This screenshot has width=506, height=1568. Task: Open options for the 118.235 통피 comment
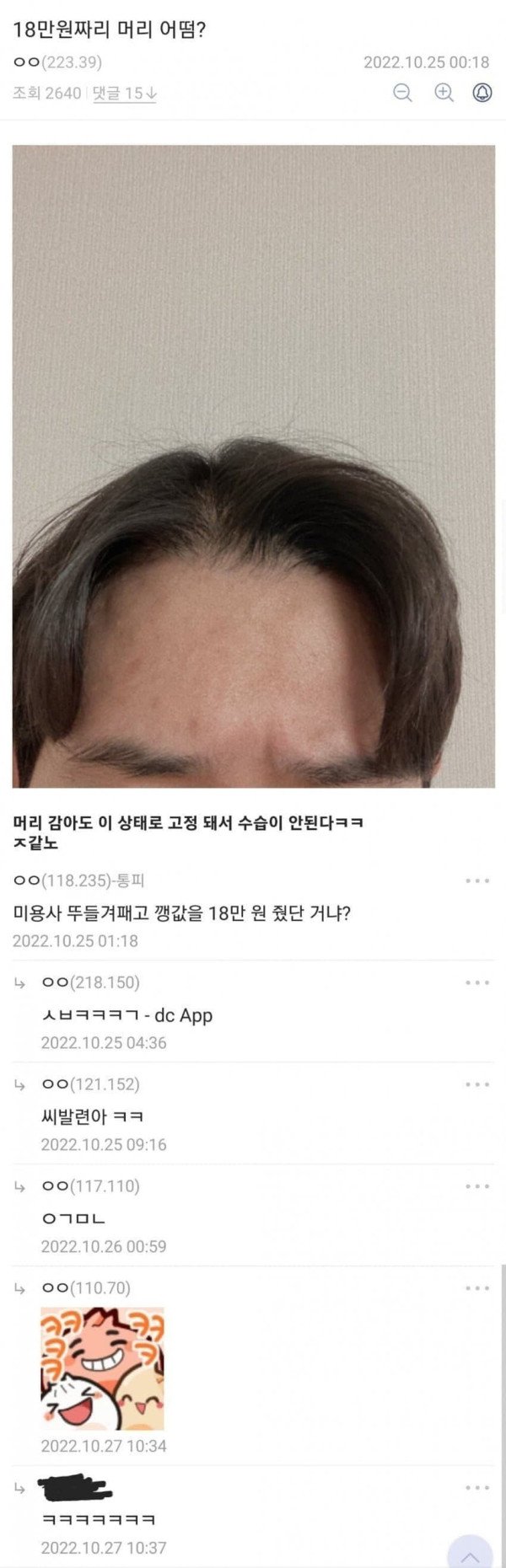[477, 881]
